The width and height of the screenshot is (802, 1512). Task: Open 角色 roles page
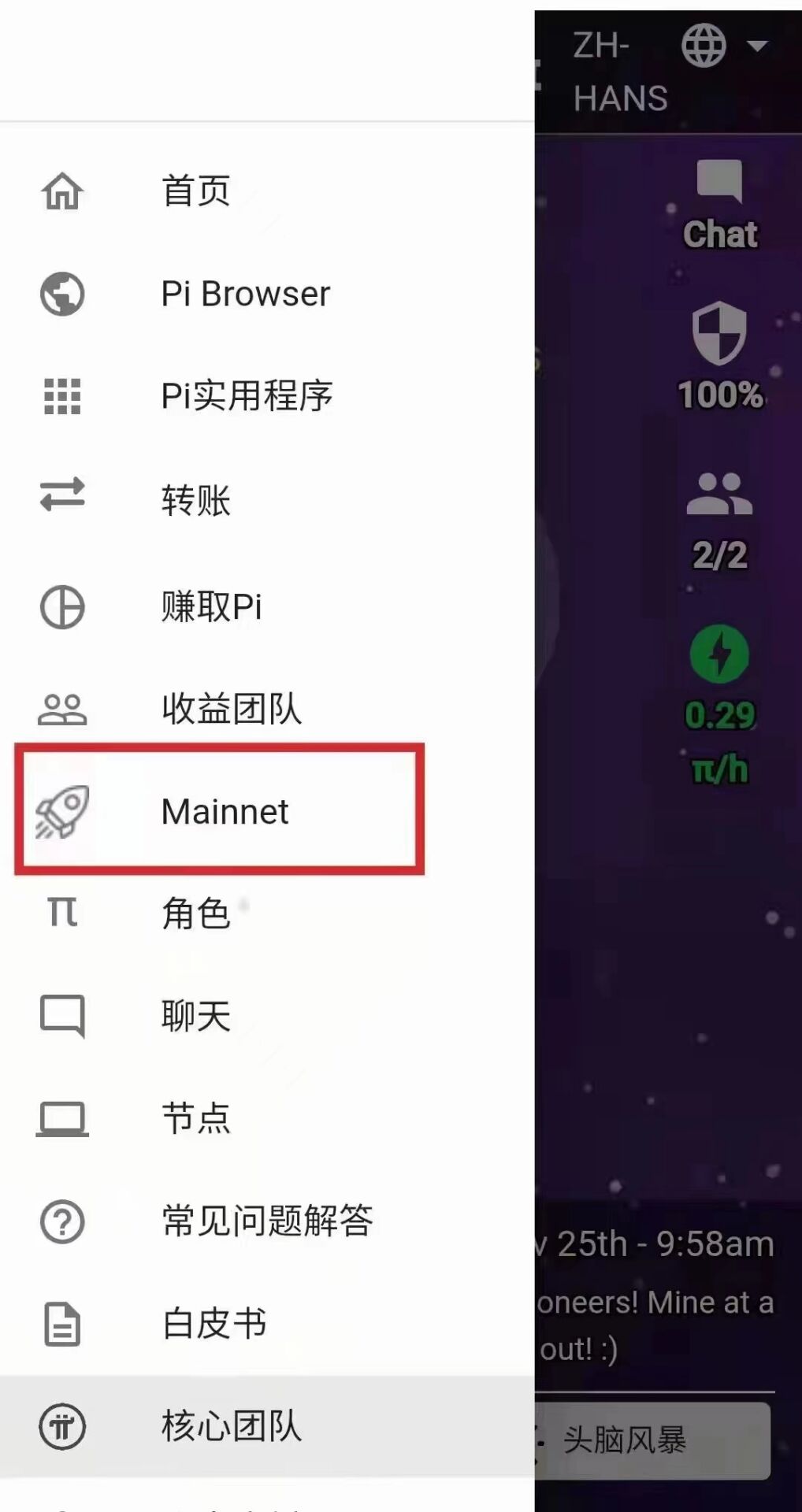tap(195, 913)
